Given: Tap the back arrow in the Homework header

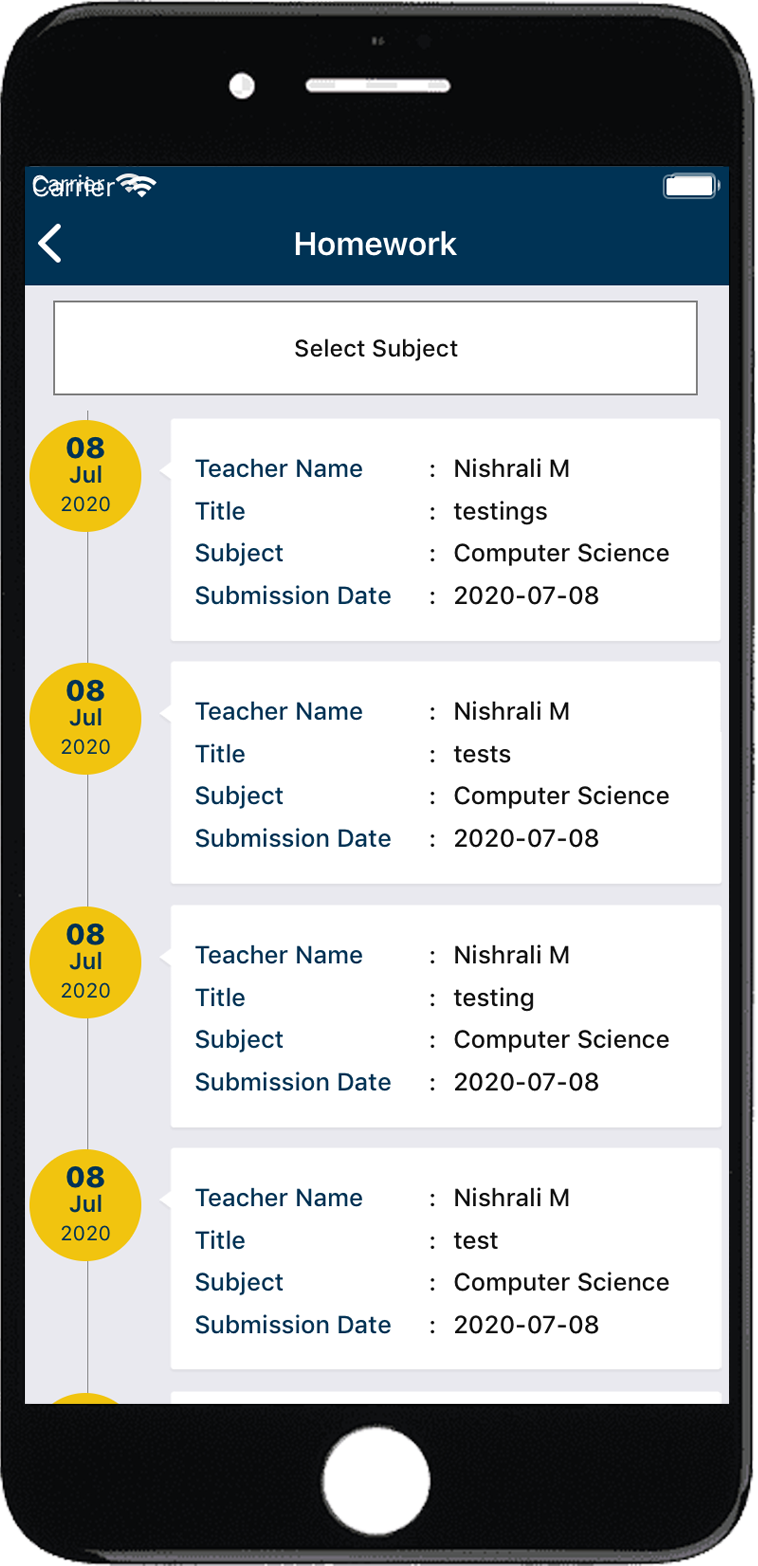Looking at the screenshot, I should click(50, 243).
